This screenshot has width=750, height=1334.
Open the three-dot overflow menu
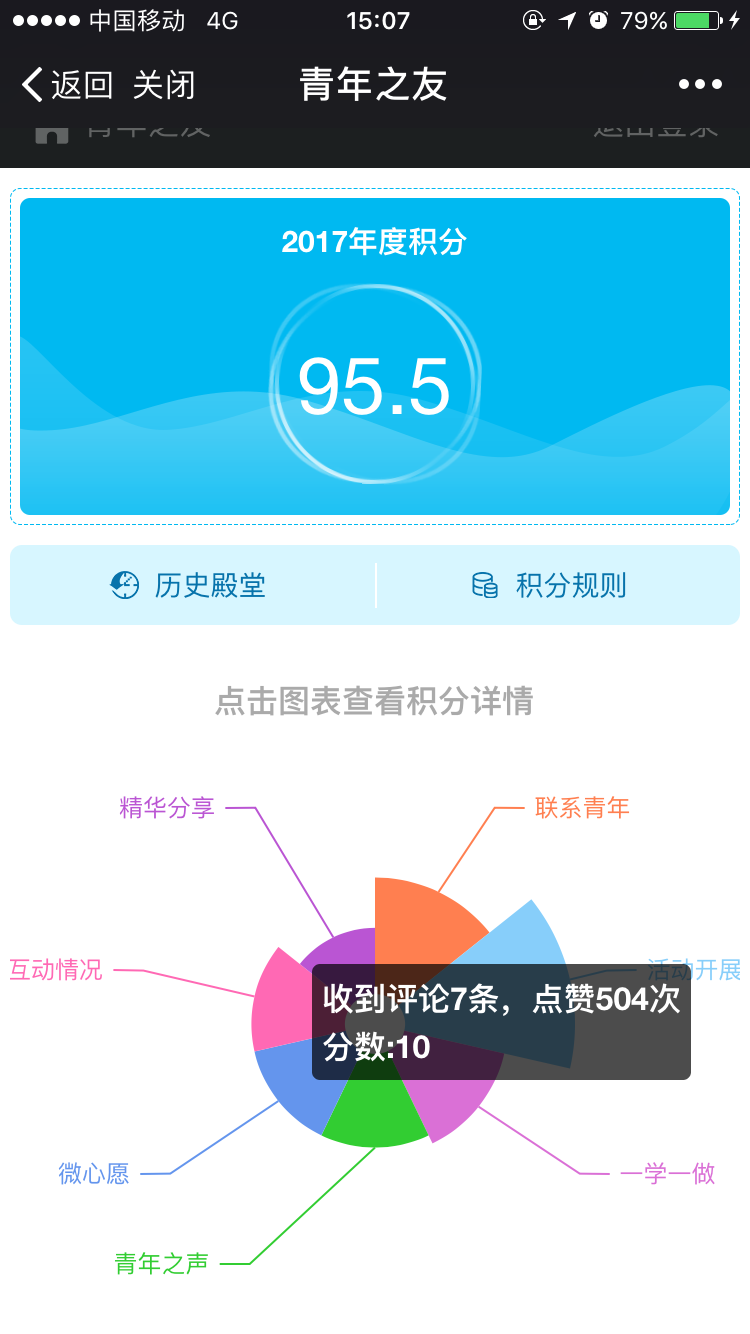click(x=700, y=85)
